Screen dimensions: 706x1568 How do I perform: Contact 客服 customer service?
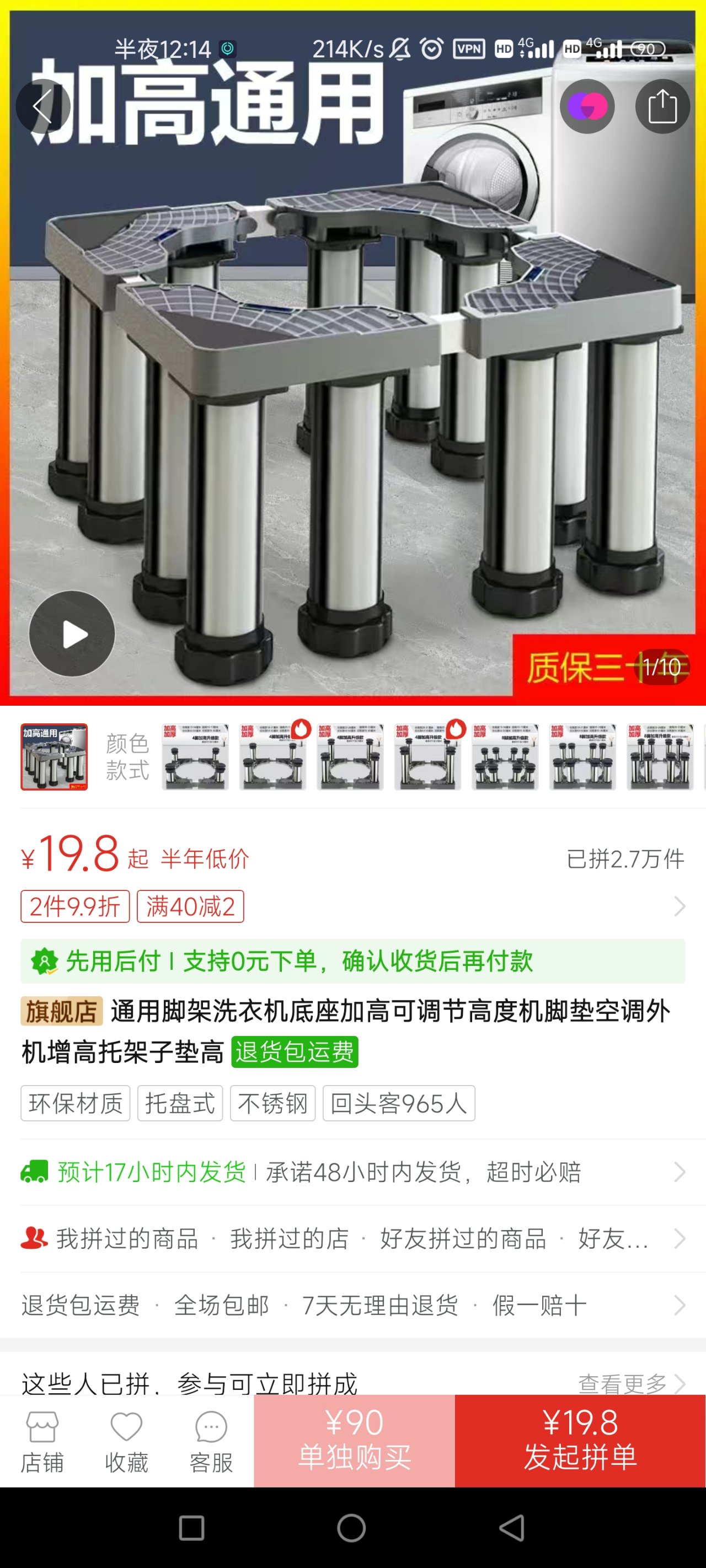(x=211, y=1441)
